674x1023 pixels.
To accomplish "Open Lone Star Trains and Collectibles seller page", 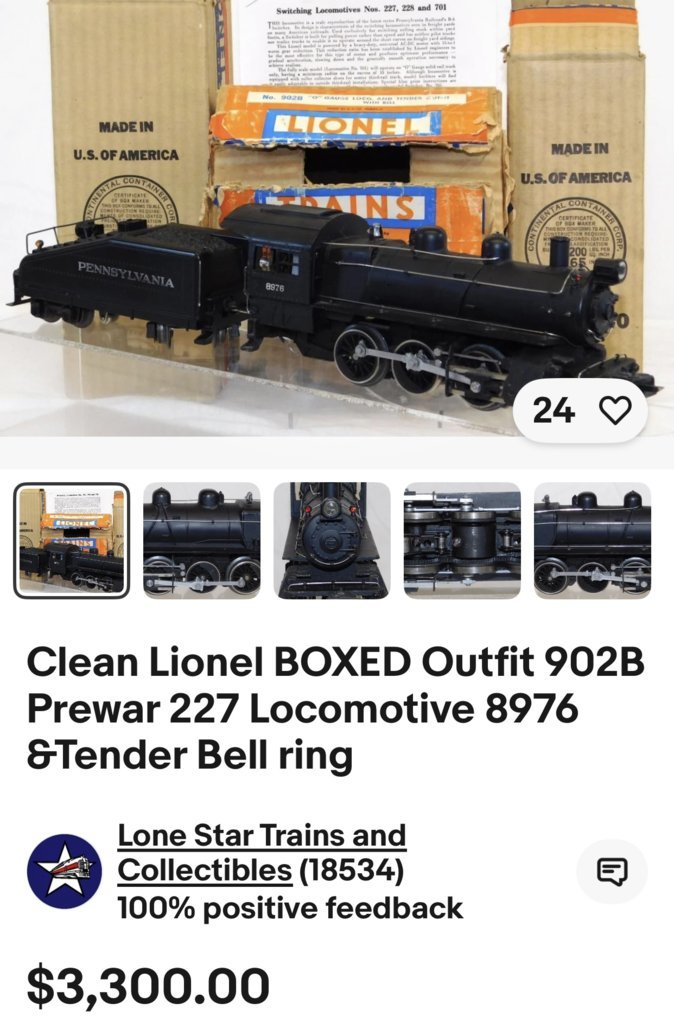I will pos(261,852).
